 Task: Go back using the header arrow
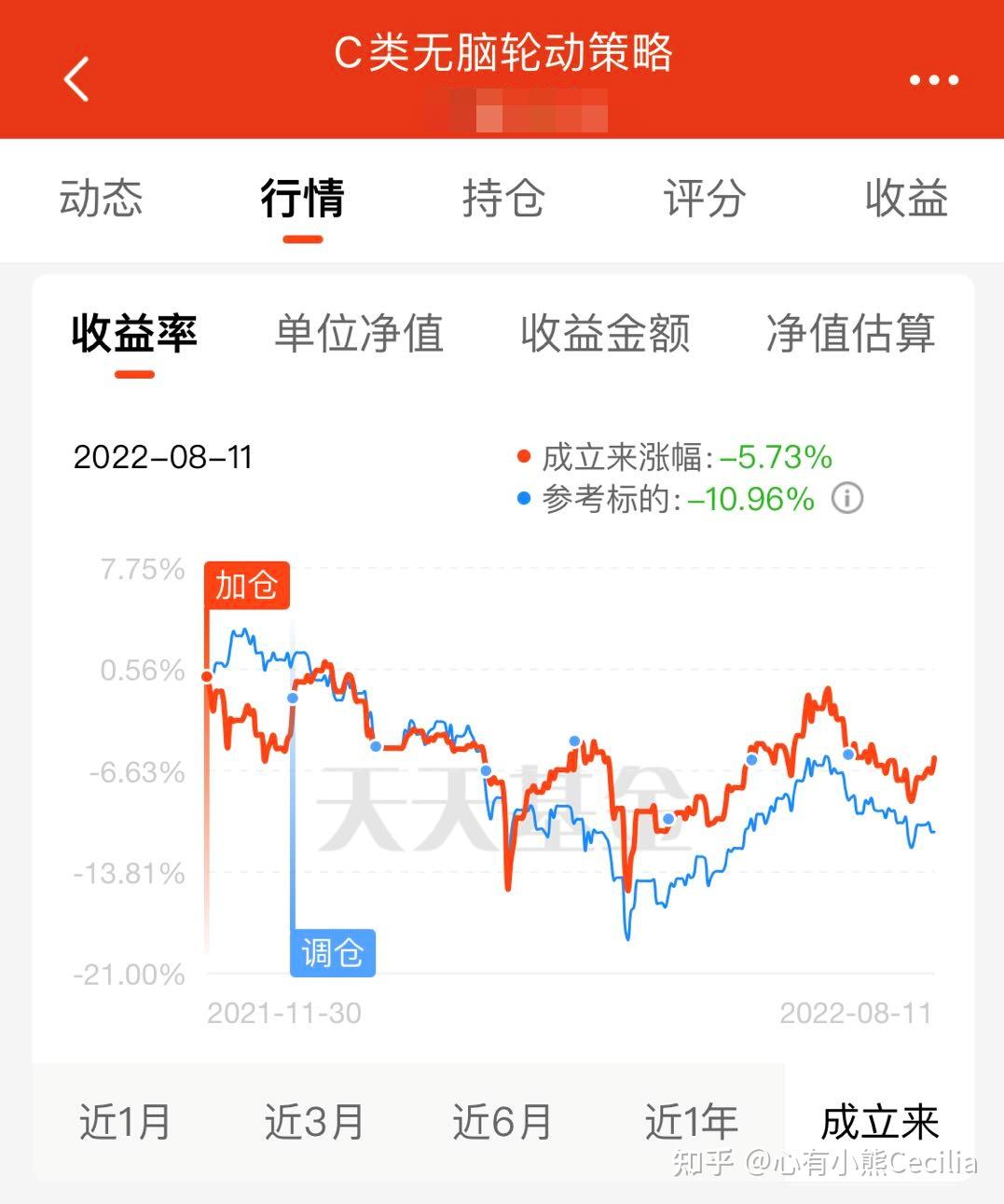(x=76, y=78)
